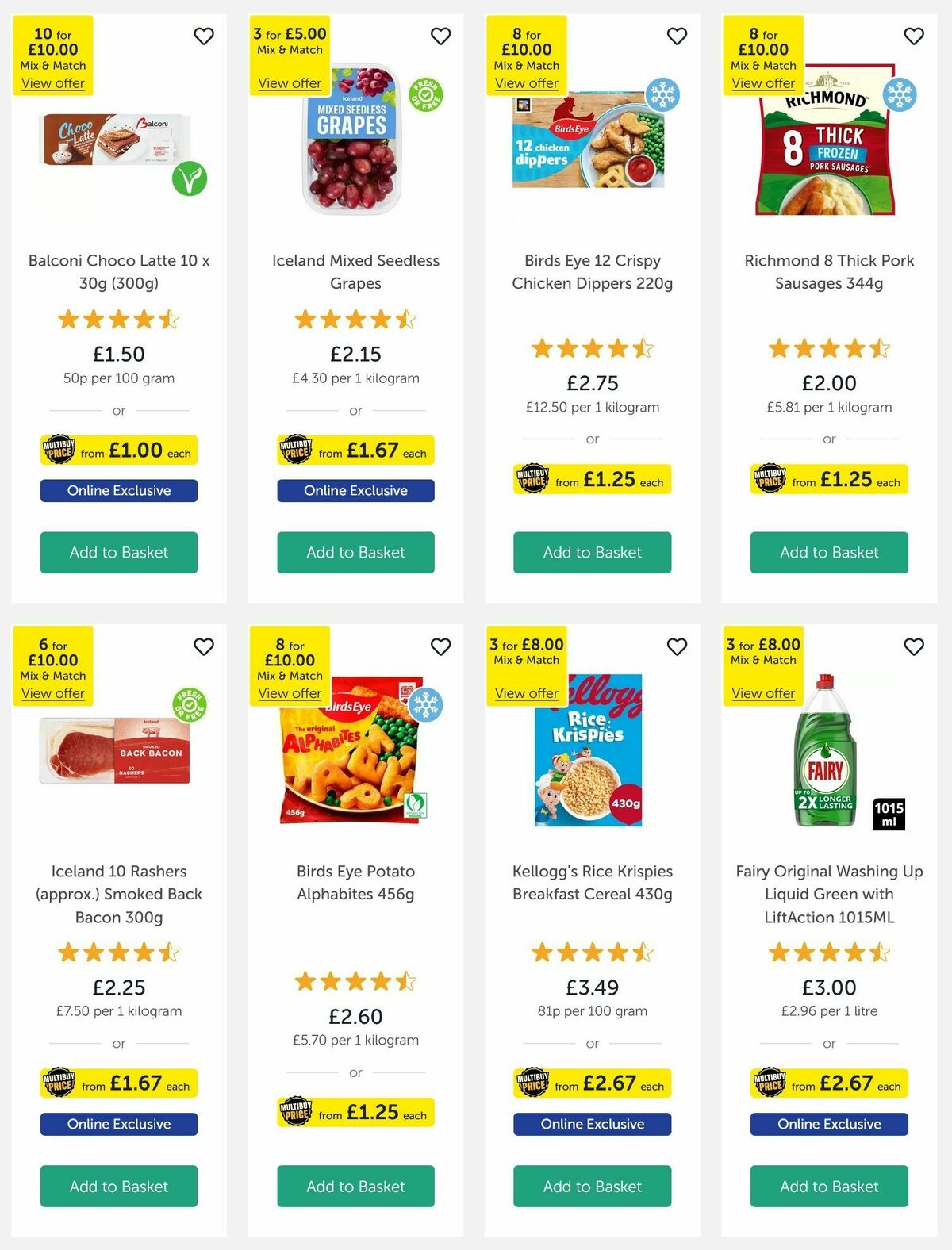This screenshot has height=1250, width=952.
Task: Expand the 3 for £8.00 Mix & Match offer
Action: pos(527,693)
